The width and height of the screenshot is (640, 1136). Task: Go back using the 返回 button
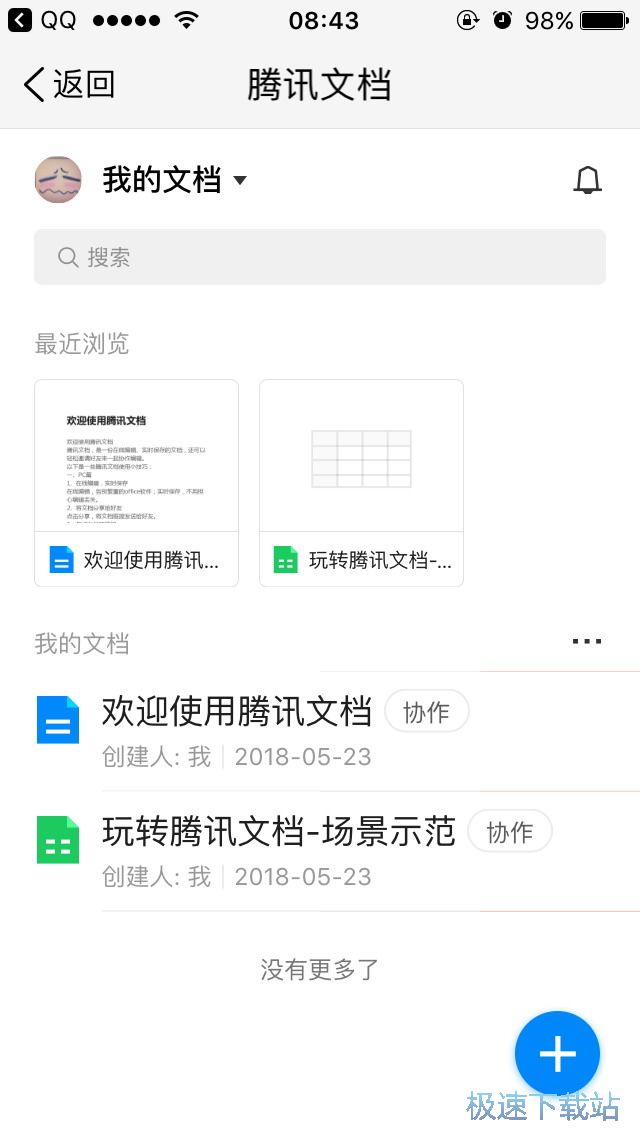[68, 85]
